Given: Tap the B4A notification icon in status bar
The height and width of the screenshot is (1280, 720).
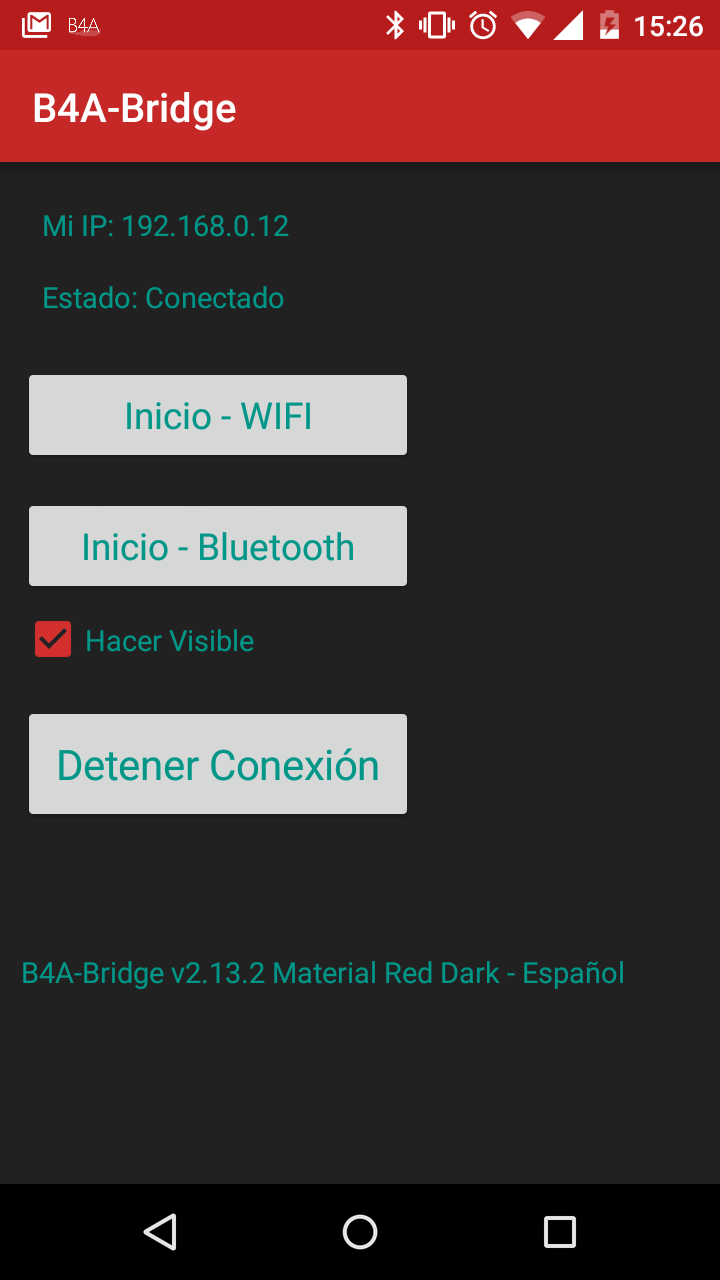Looking at the screenshot, I should coord(82,25).
